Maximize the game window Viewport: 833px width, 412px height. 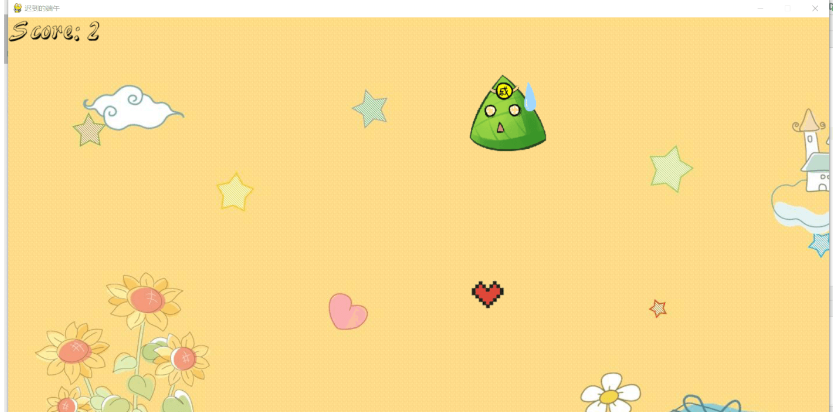click(x=787, y=8)
